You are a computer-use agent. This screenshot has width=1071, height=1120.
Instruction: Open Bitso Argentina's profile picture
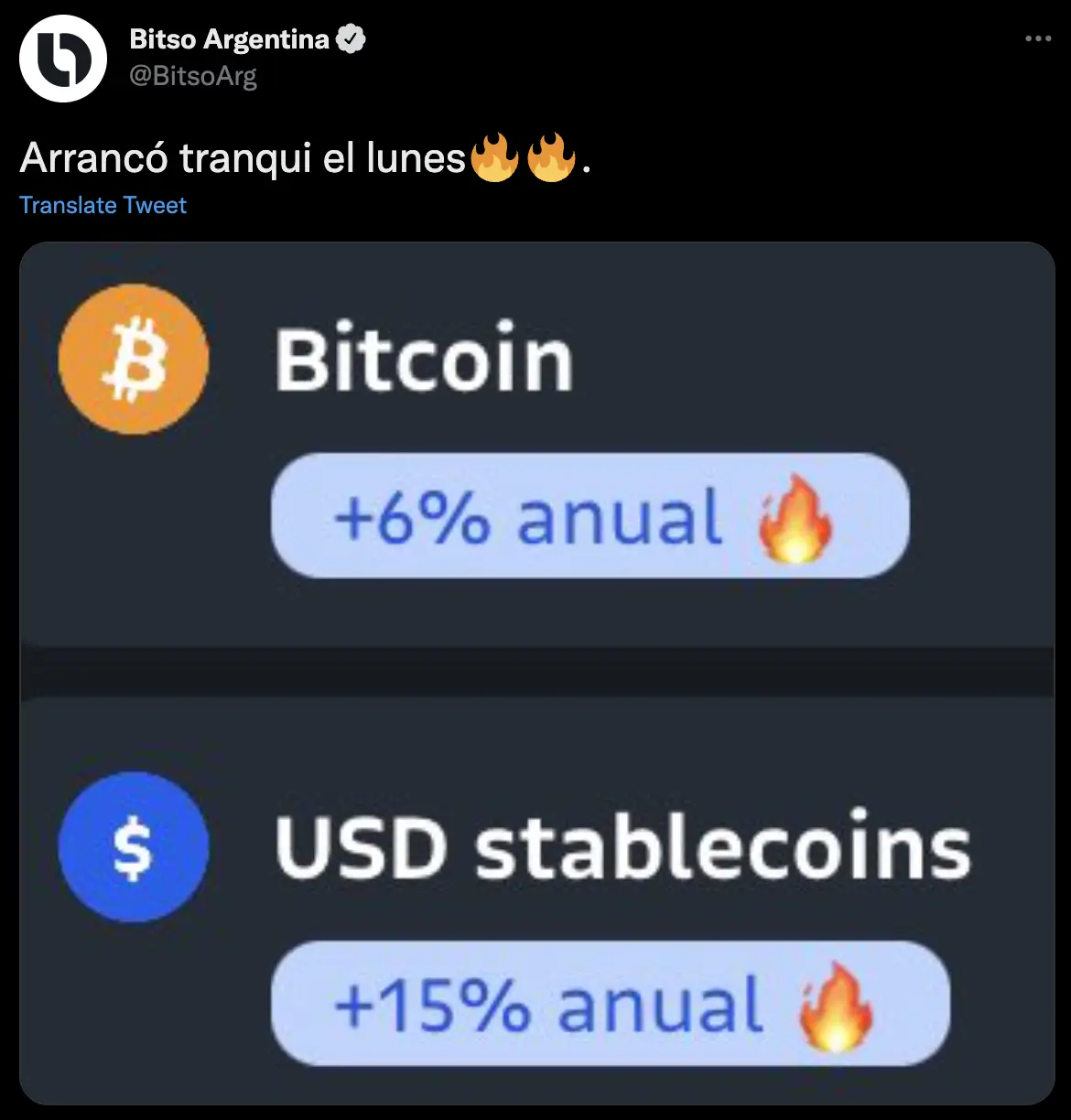pyautogui.click(x=63, y=59)
